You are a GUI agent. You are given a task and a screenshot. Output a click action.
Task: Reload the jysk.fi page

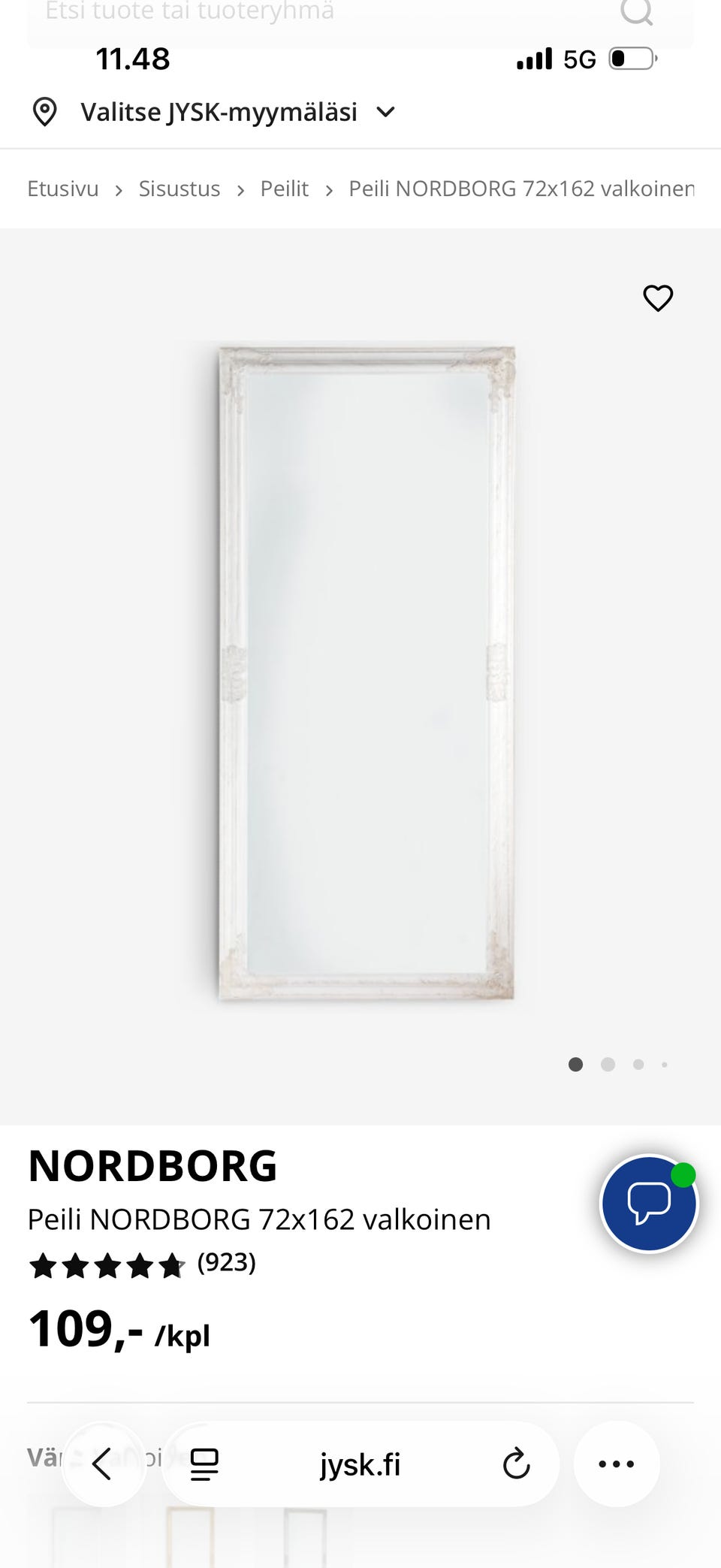tap(516, 1464)
